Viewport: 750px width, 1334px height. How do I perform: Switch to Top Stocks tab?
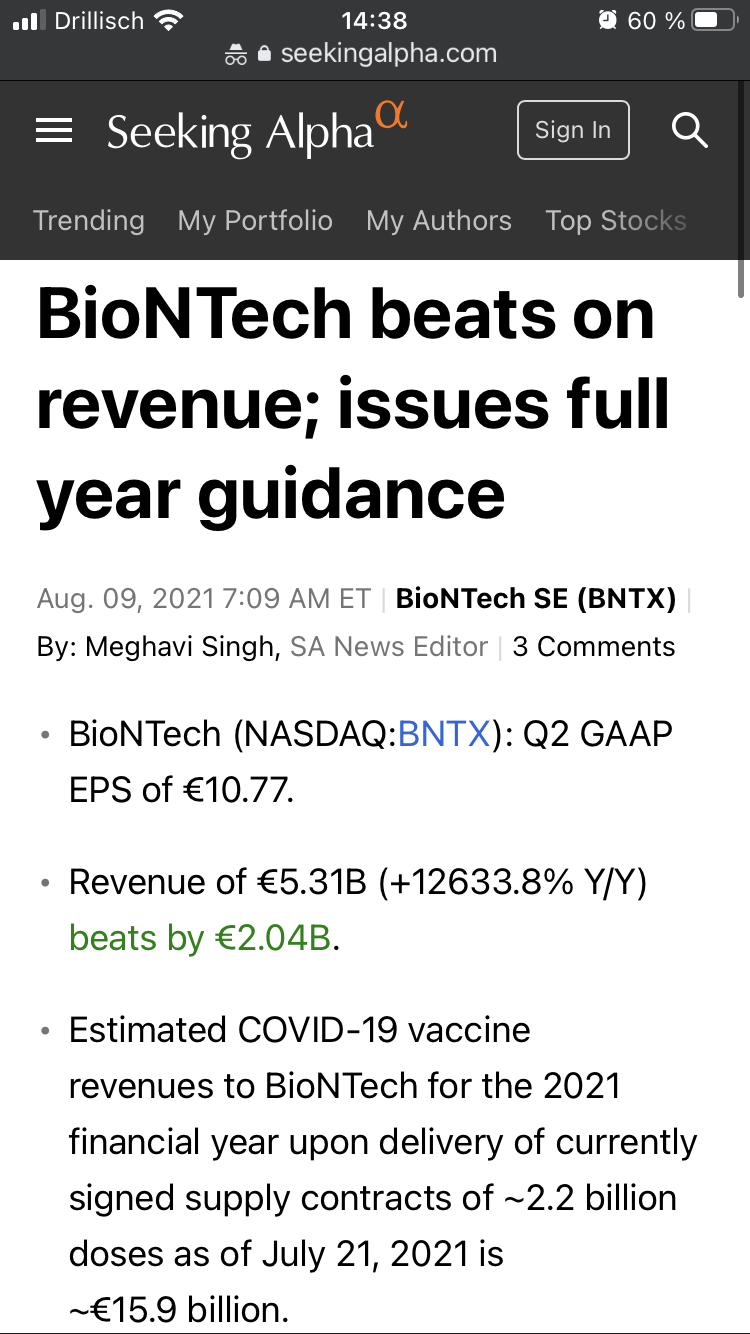point(616,220)
